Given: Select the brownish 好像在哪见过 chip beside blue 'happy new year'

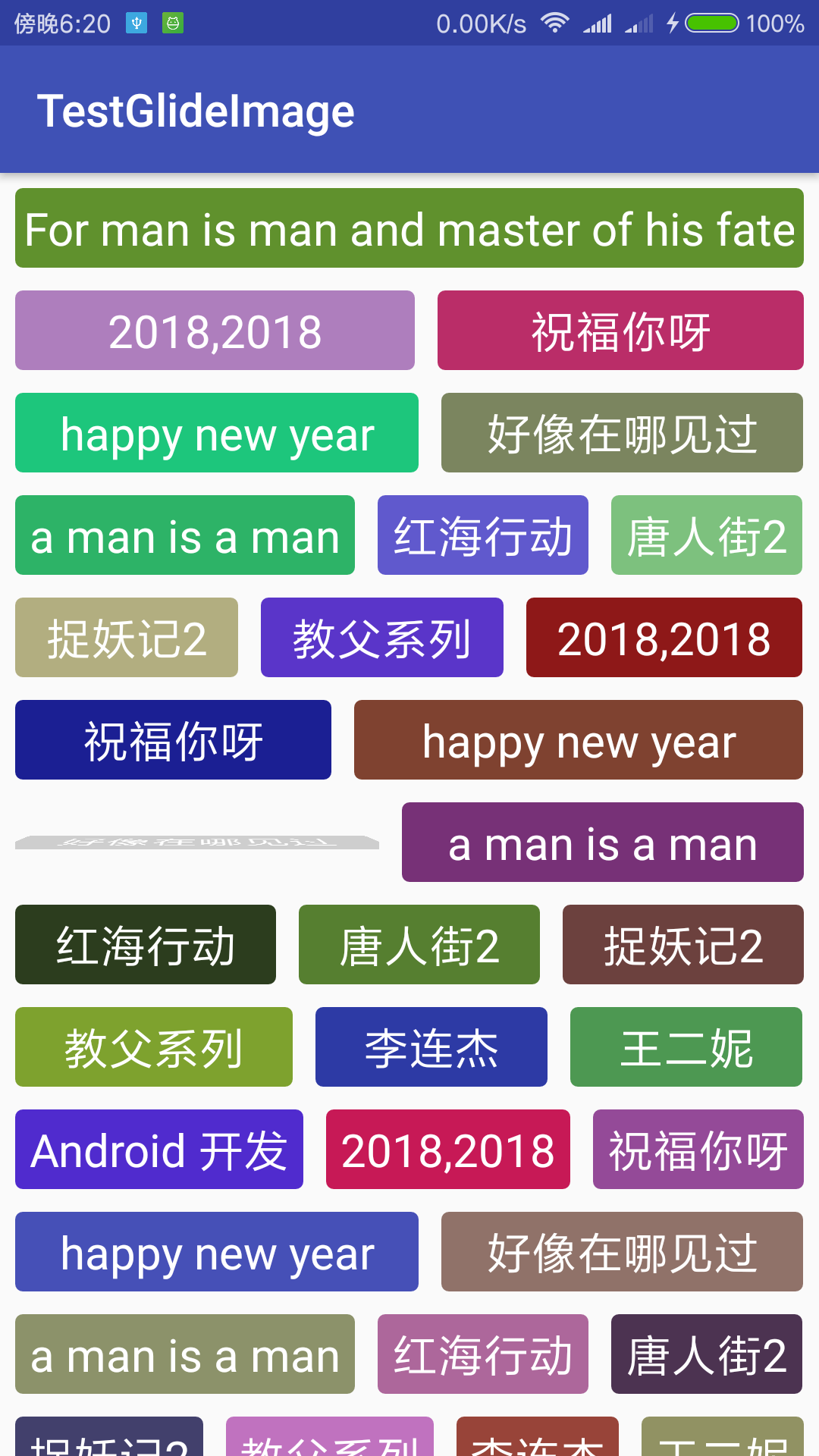Looking at the screenshot, I should pos(622,1251).
